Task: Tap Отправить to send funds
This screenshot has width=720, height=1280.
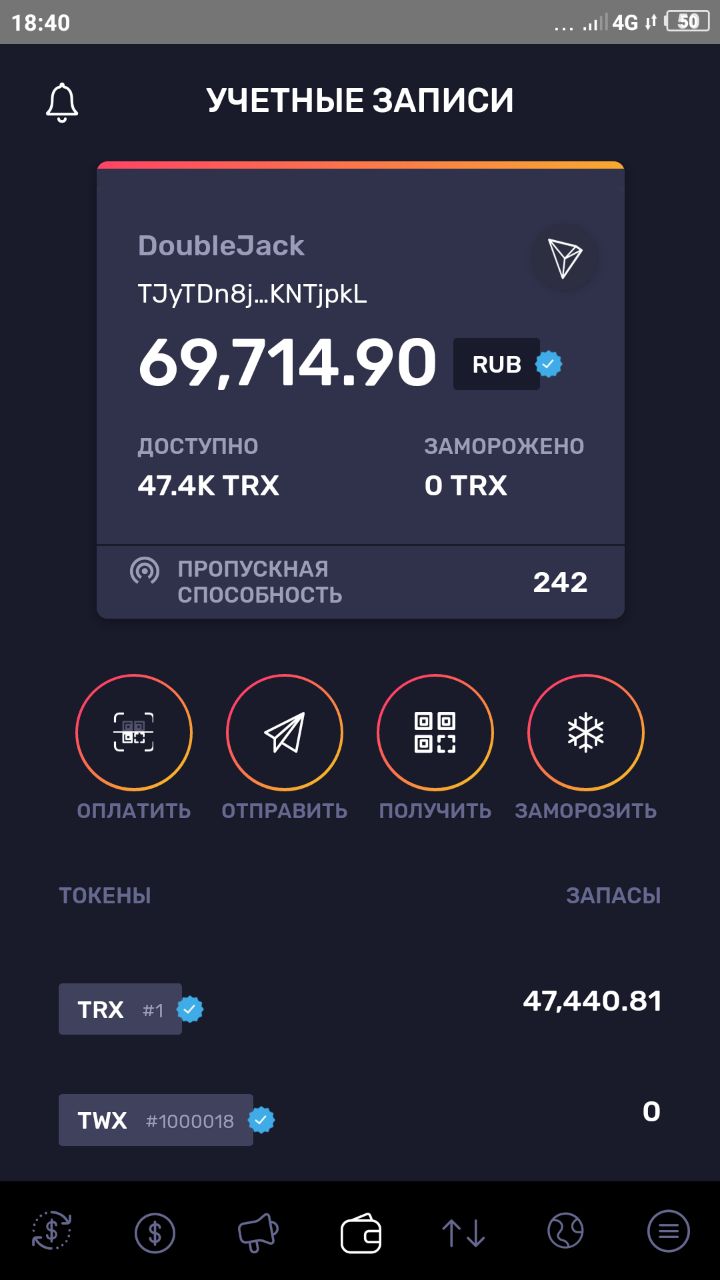Action: [284, 734]
